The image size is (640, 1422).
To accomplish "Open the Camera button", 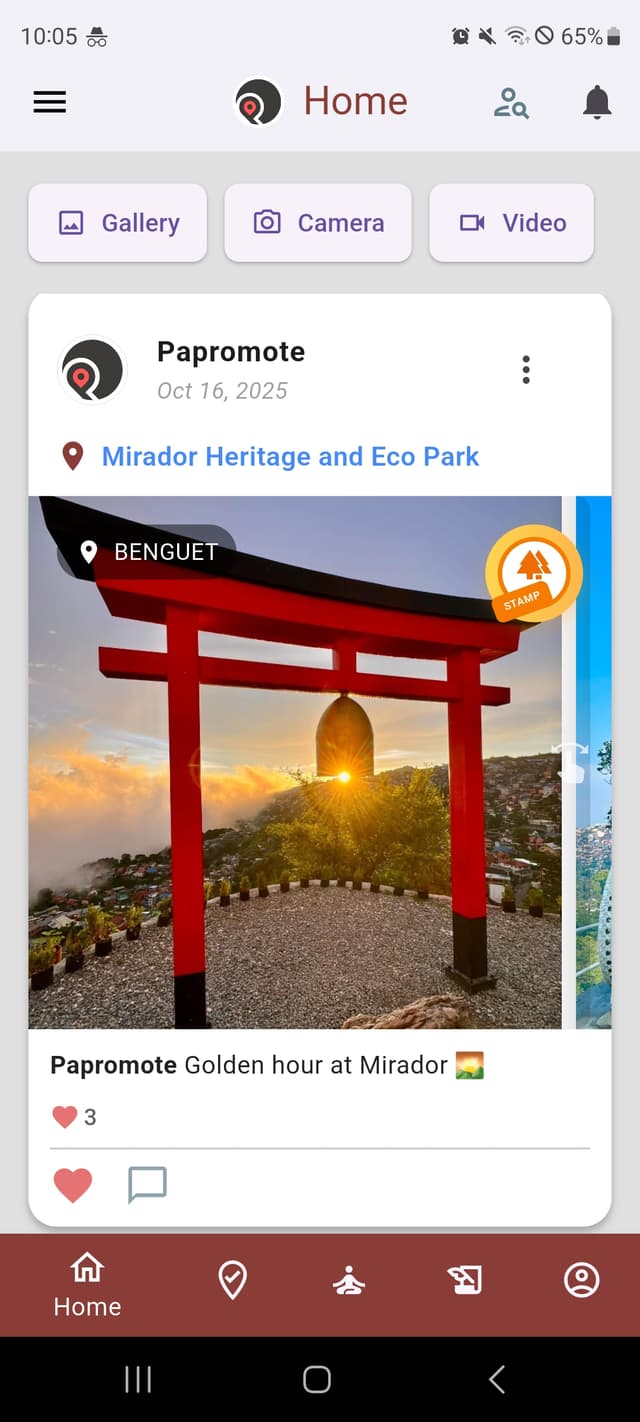I will click(318, 223).
